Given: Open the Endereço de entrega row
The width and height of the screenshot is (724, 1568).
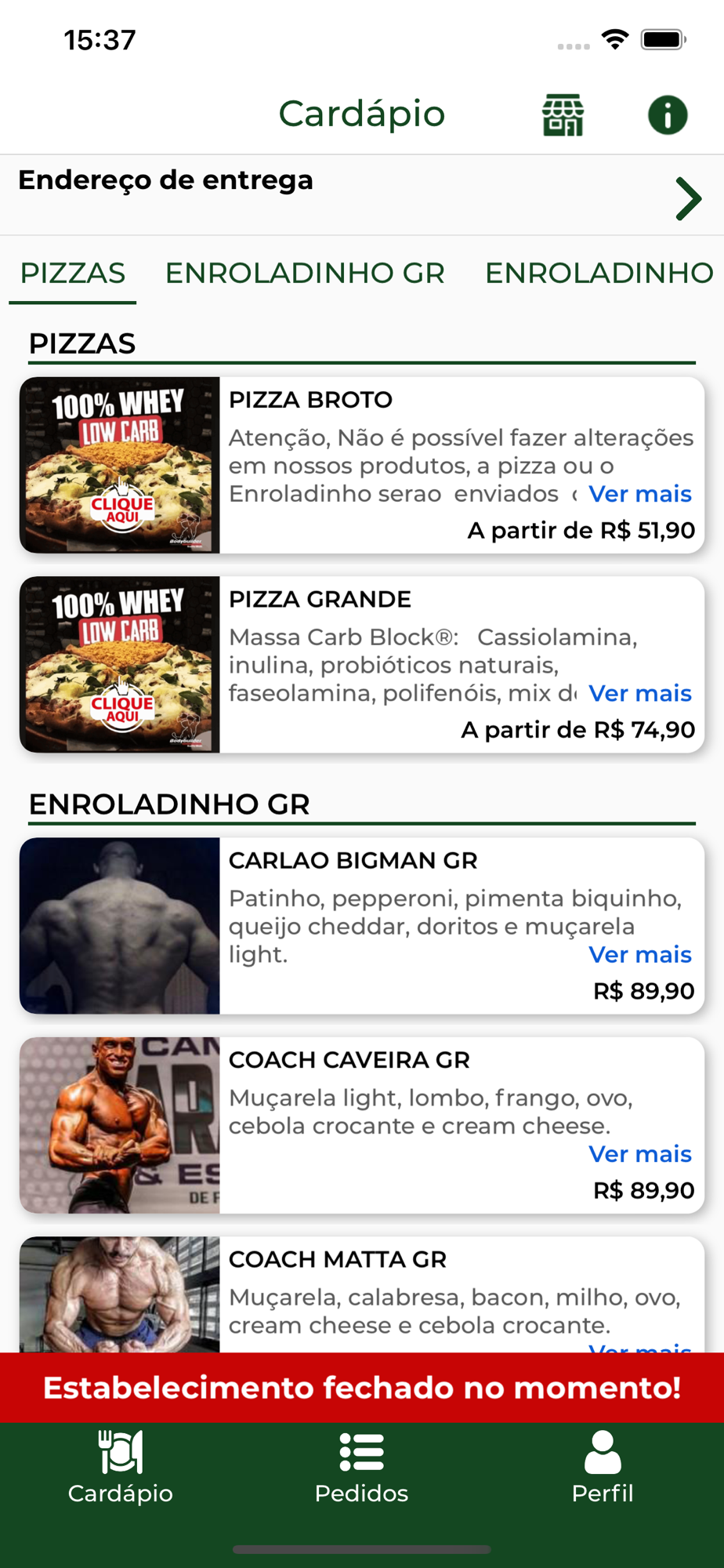Looking at the screenshot, I should (362, 196).
